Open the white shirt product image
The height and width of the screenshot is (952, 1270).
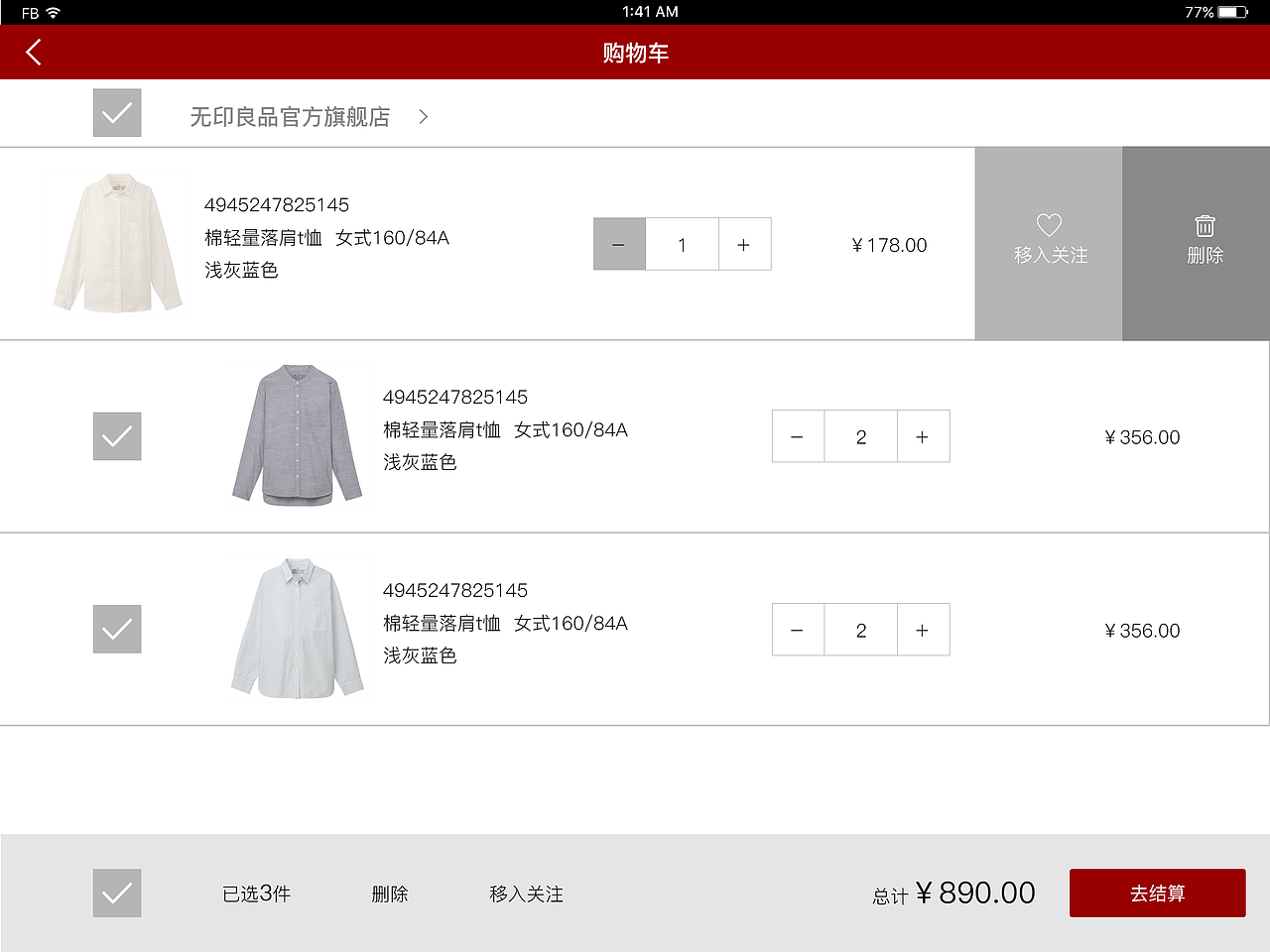(x=118, y=242)
